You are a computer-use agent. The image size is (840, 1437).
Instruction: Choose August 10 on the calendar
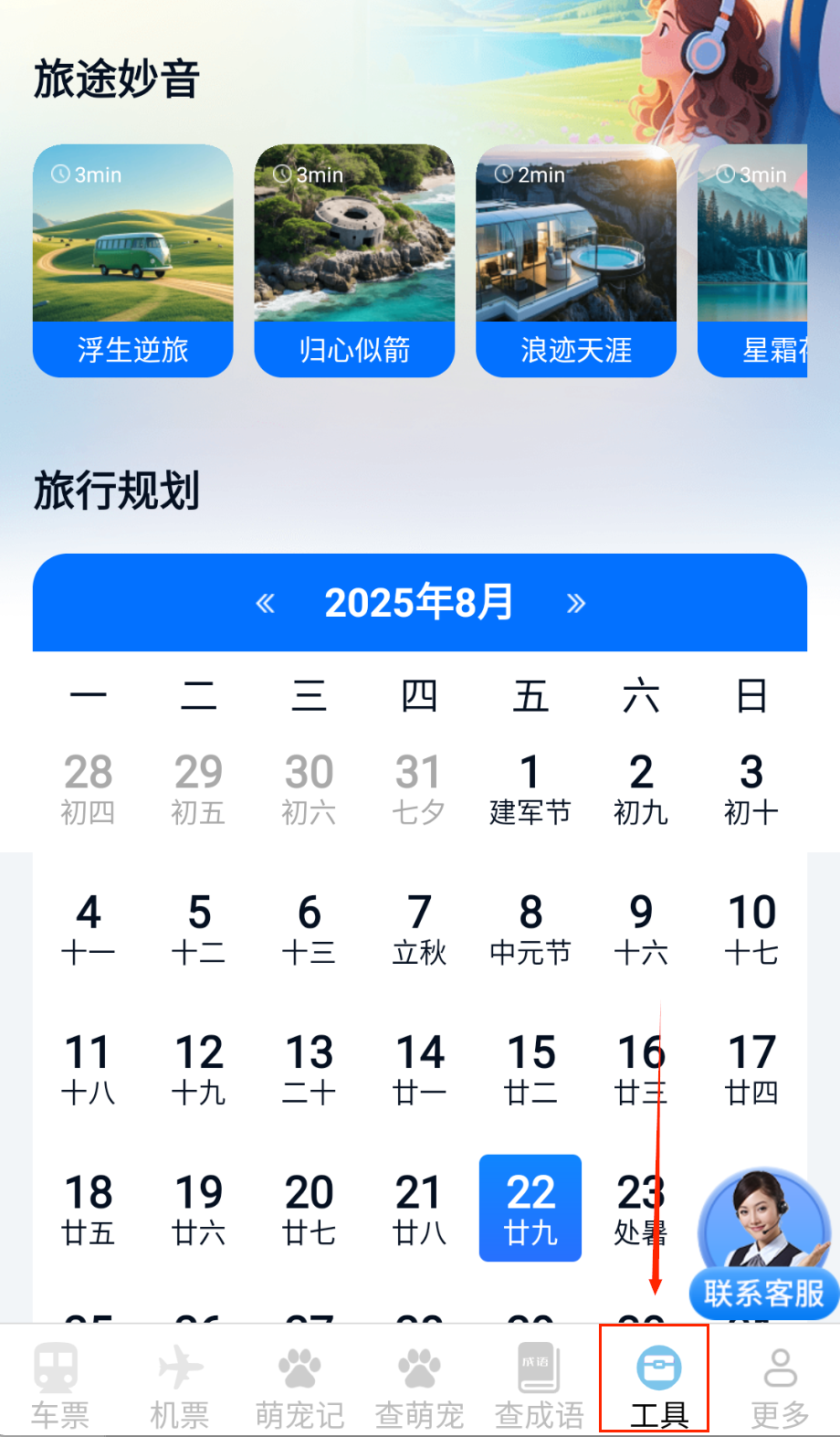[x=751, y=928]
